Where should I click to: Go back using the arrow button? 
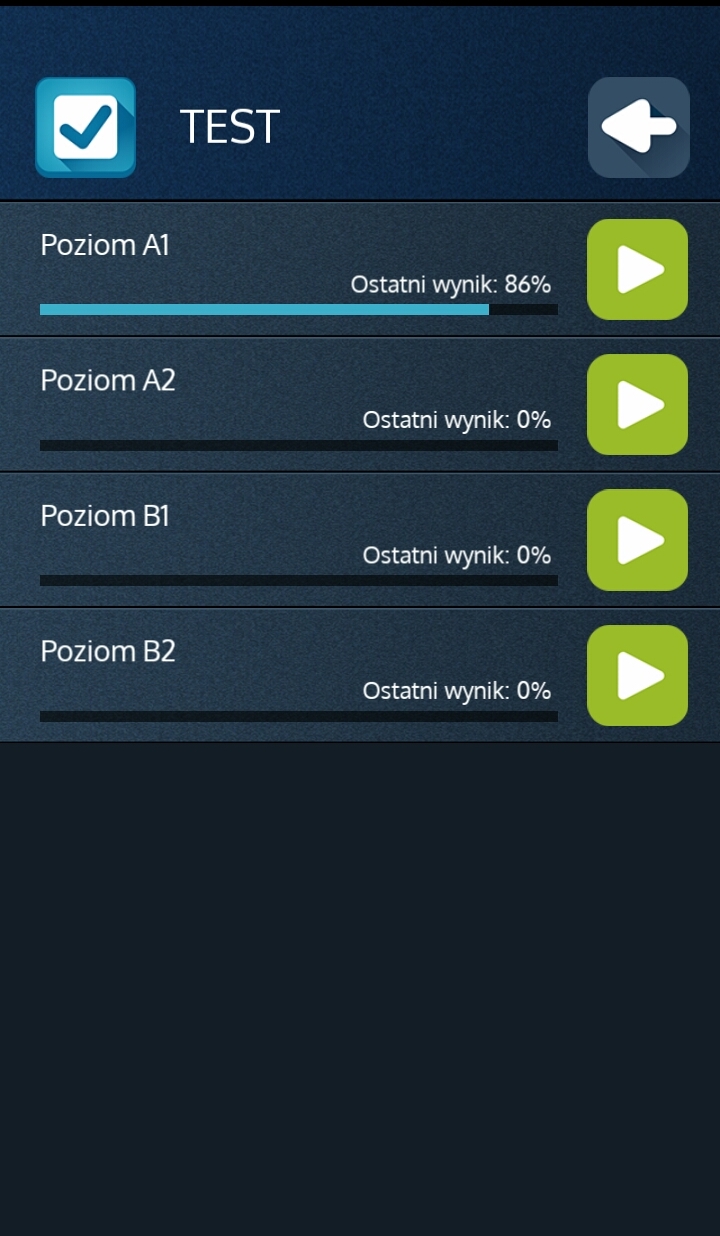click(638, 127)
